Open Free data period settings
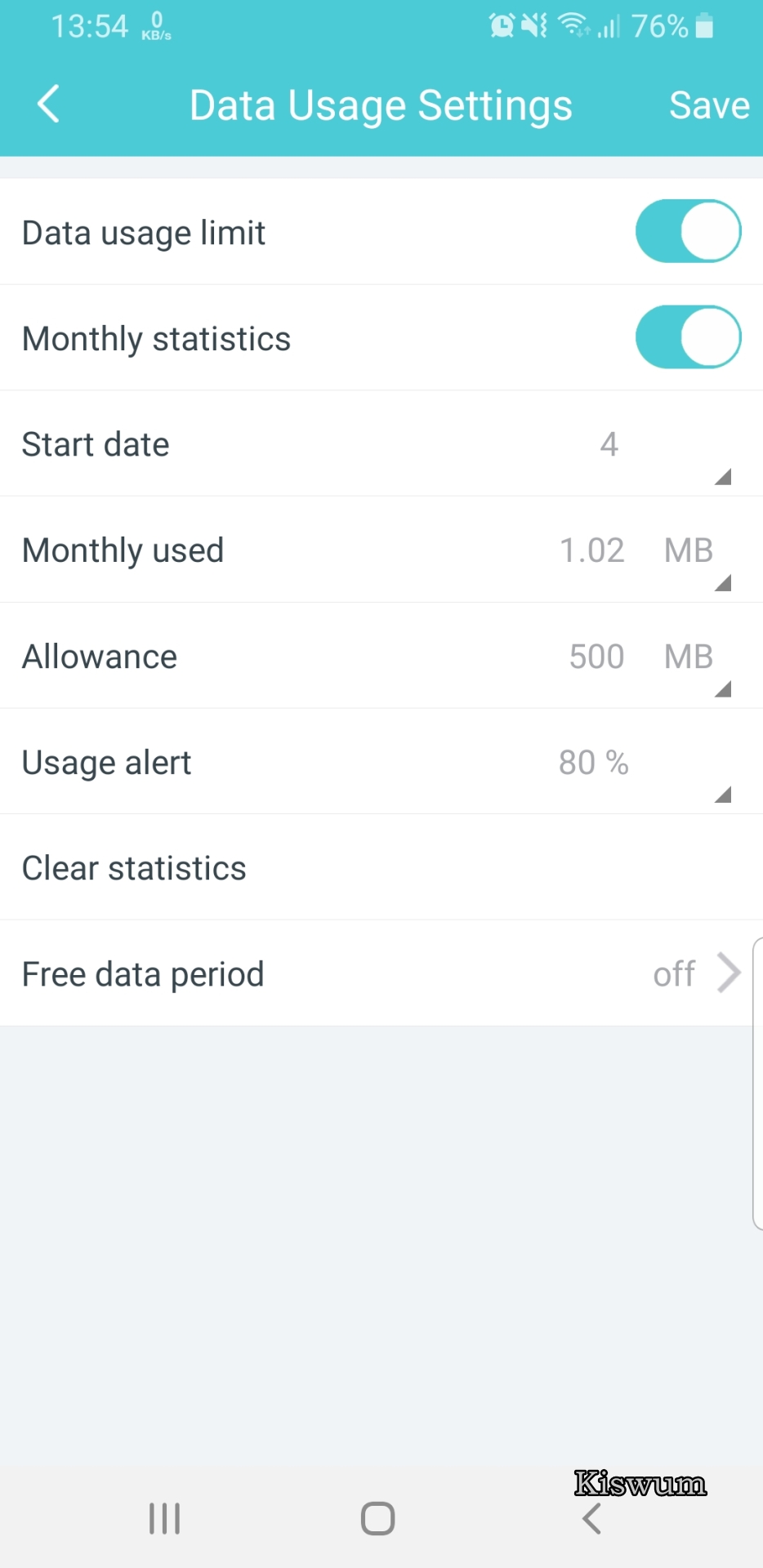This screenshot has width=763, height=1568. pos(381,973)
